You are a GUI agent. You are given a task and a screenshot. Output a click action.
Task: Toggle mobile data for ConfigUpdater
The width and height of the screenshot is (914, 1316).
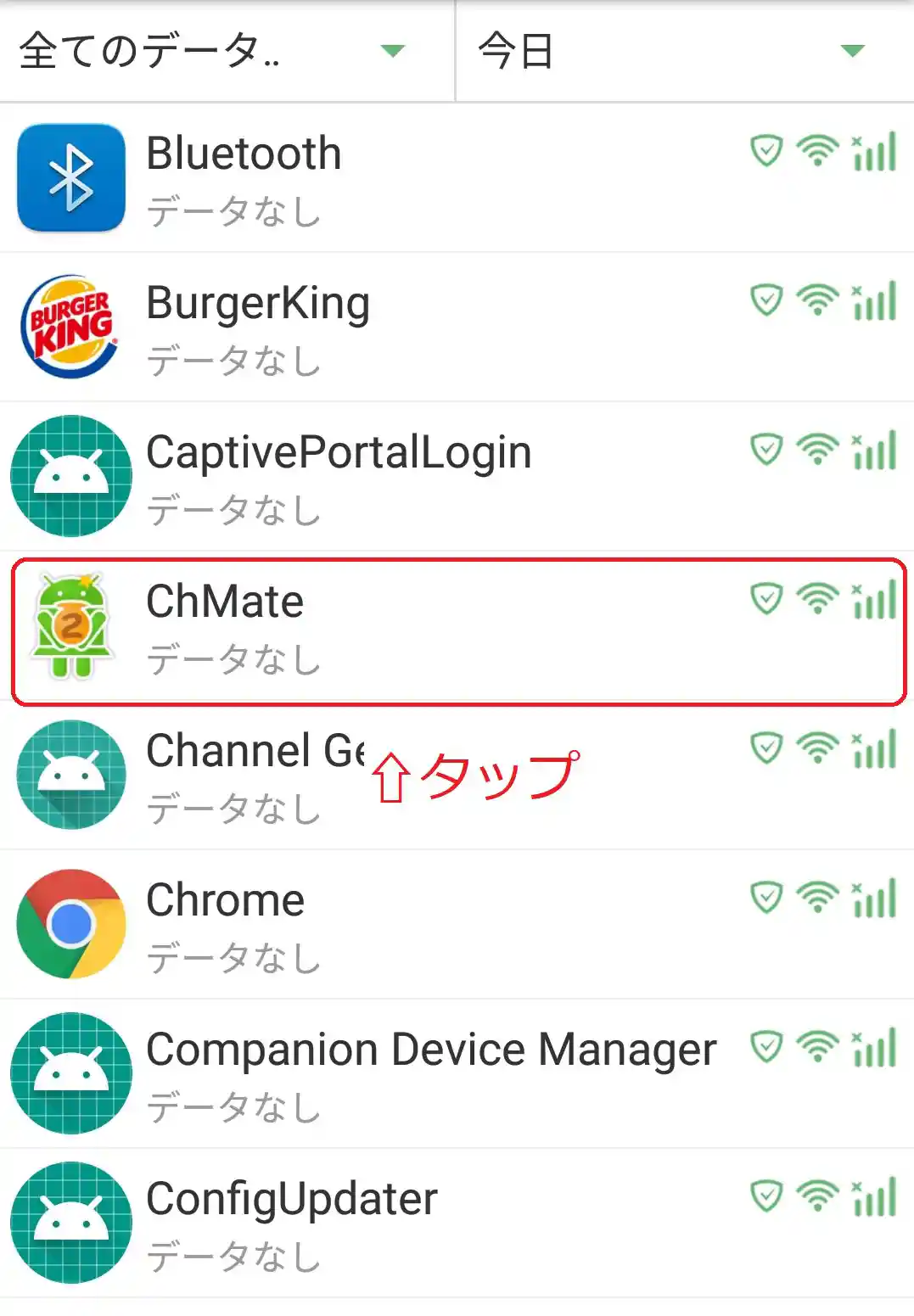[875, 1196]
